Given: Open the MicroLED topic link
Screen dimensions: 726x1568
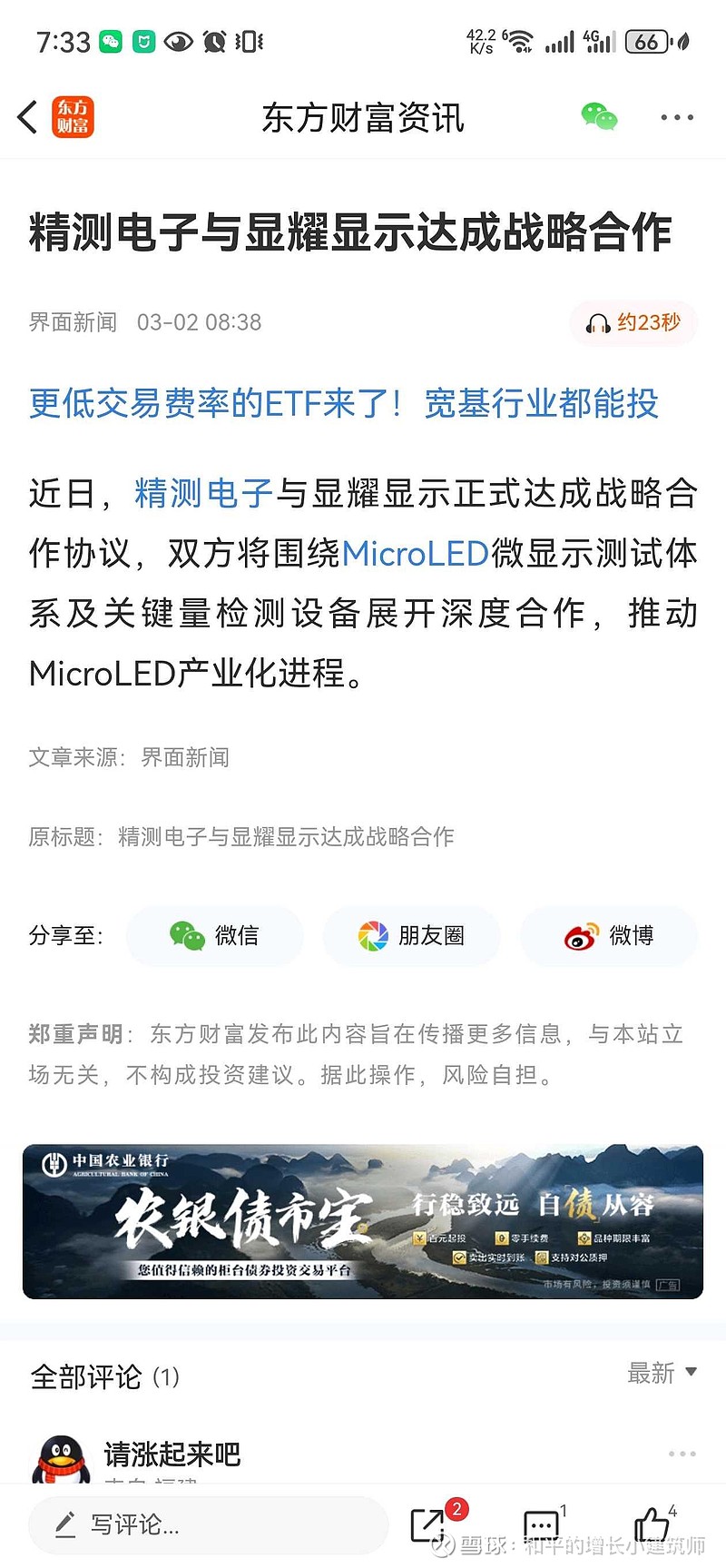Looking at the screenshot, I should coord(417,554).
